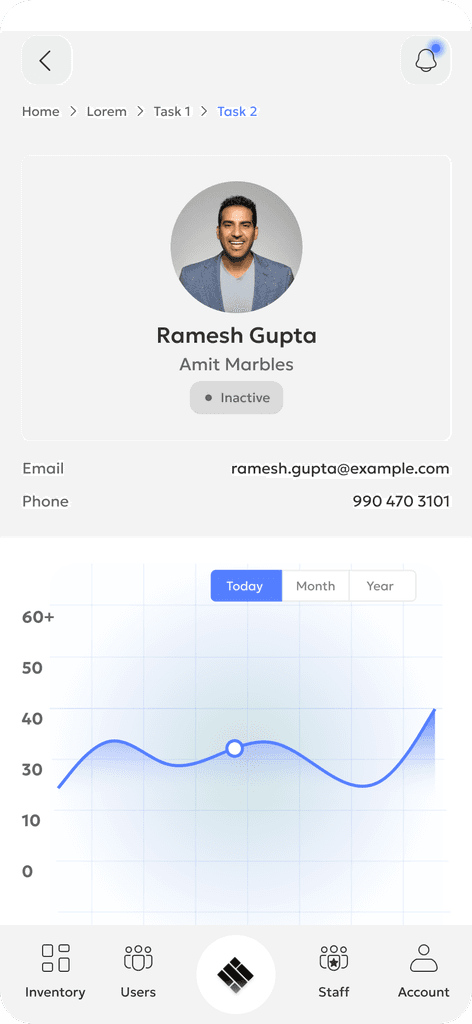Tap the center logo button in the bottom bar

[x=236, y=975]
